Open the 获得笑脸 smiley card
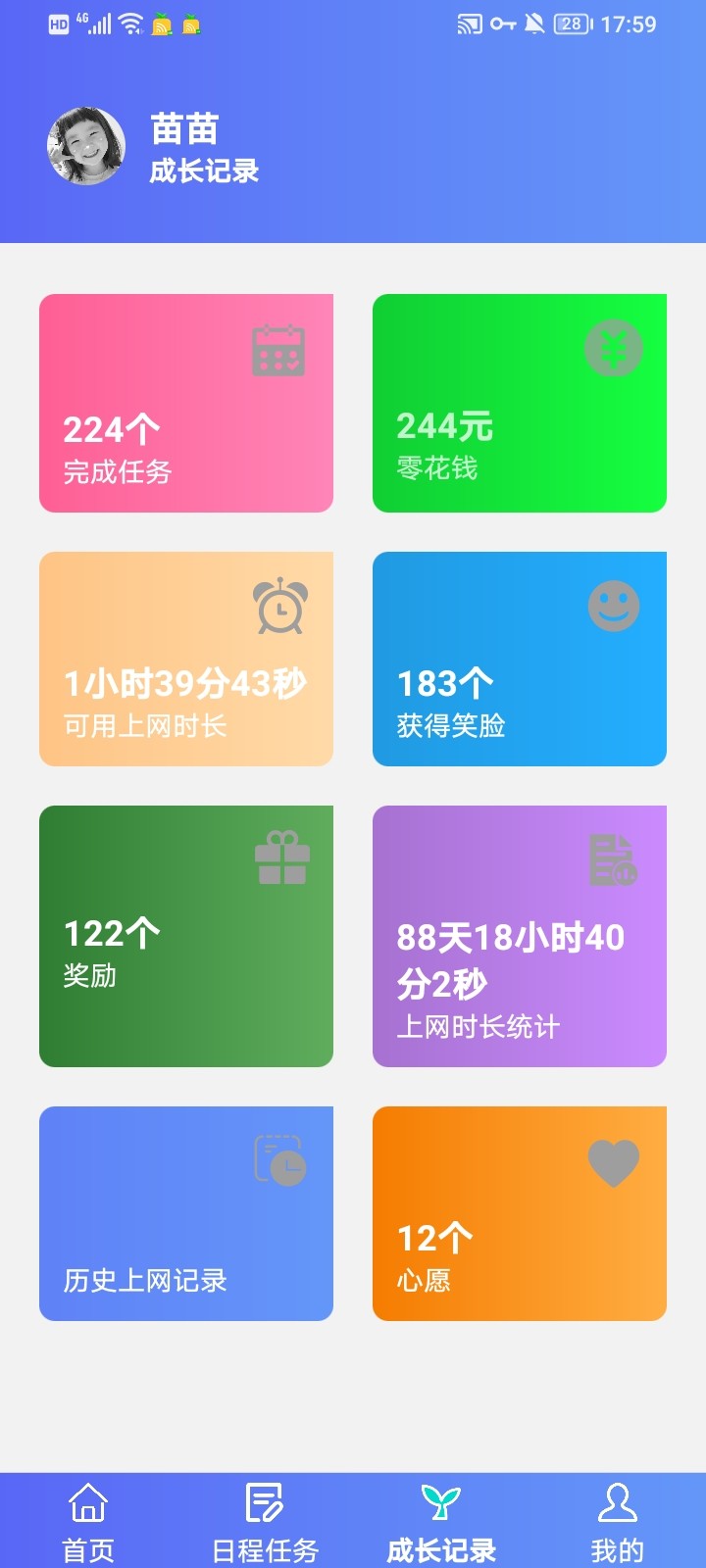 click(520, 659)
